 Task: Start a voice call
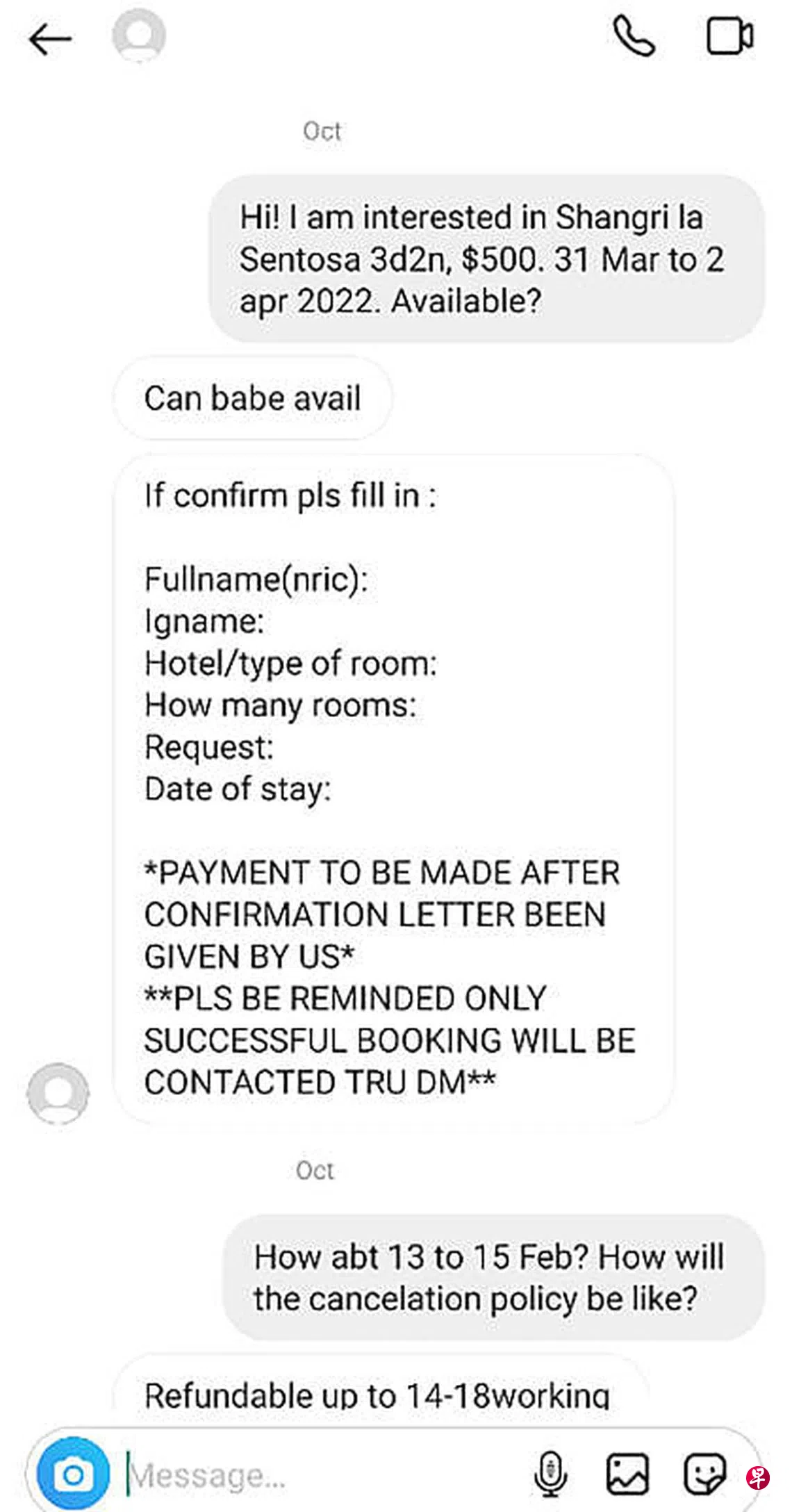coord(634,37)
